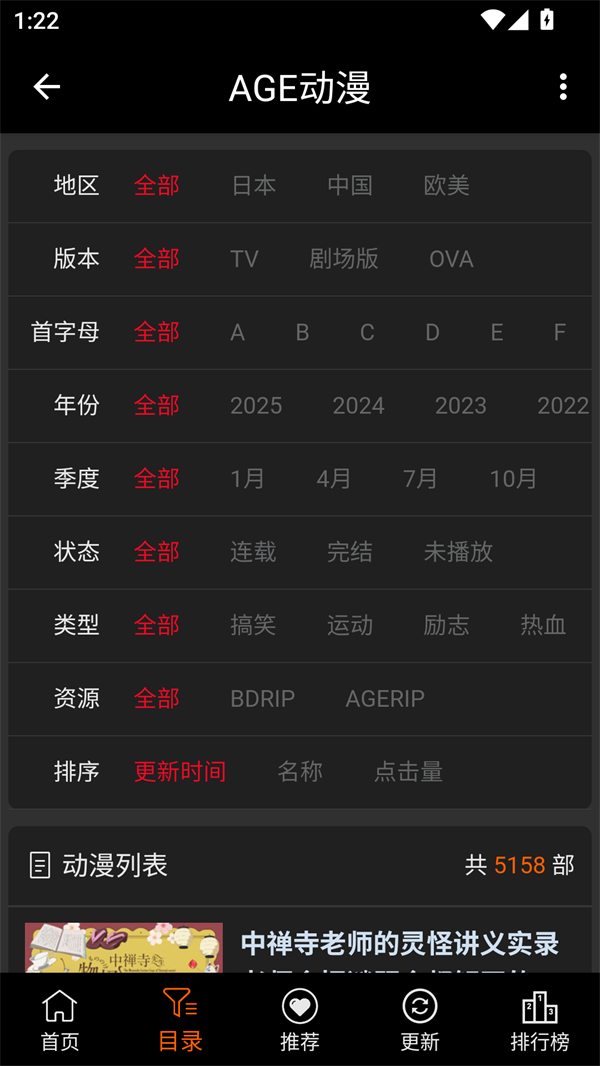The image size is (600, 1066).
Task: Choose year 2024 filter
Action: (358, 405)
